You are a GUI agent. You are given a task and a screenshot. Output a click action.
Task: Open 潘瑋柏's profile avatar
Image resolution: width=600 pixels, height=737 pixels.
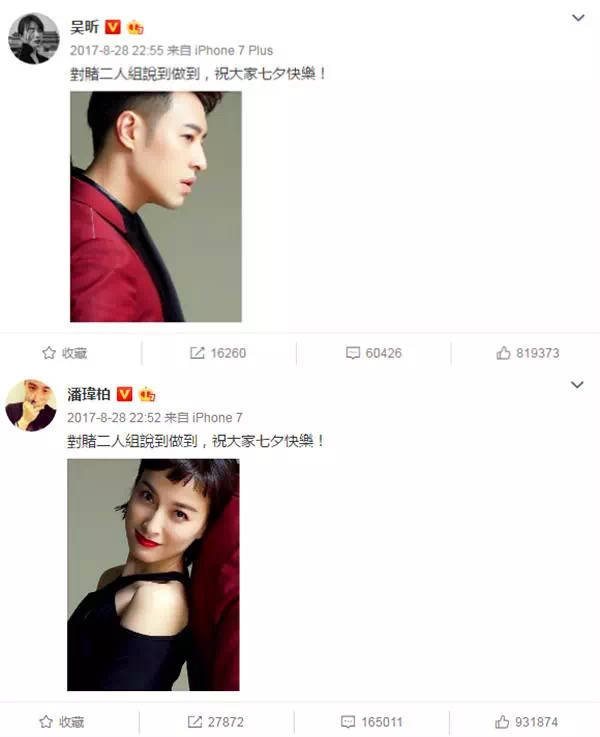tap(31, 405)
